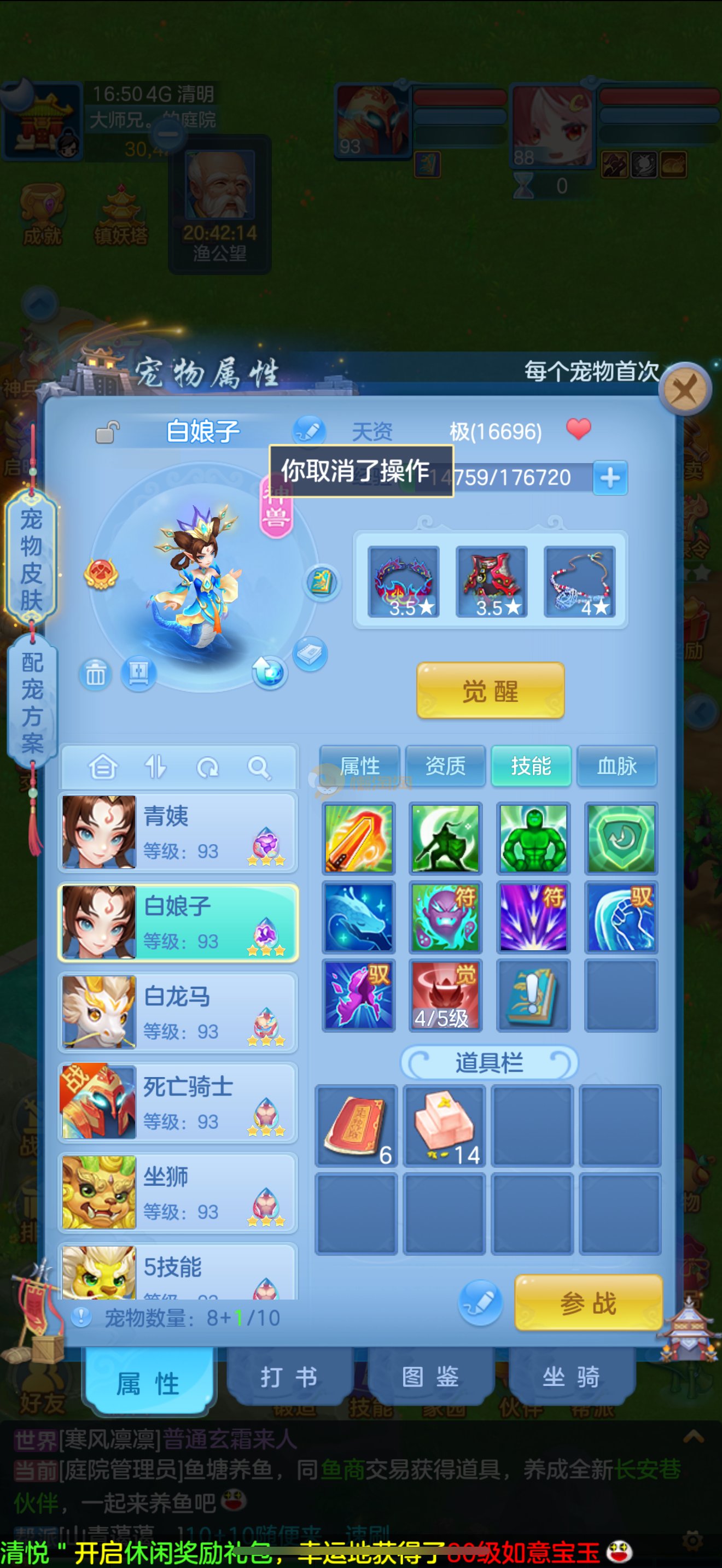Open the 坐骑 bottom tab

coord(571,1377)
